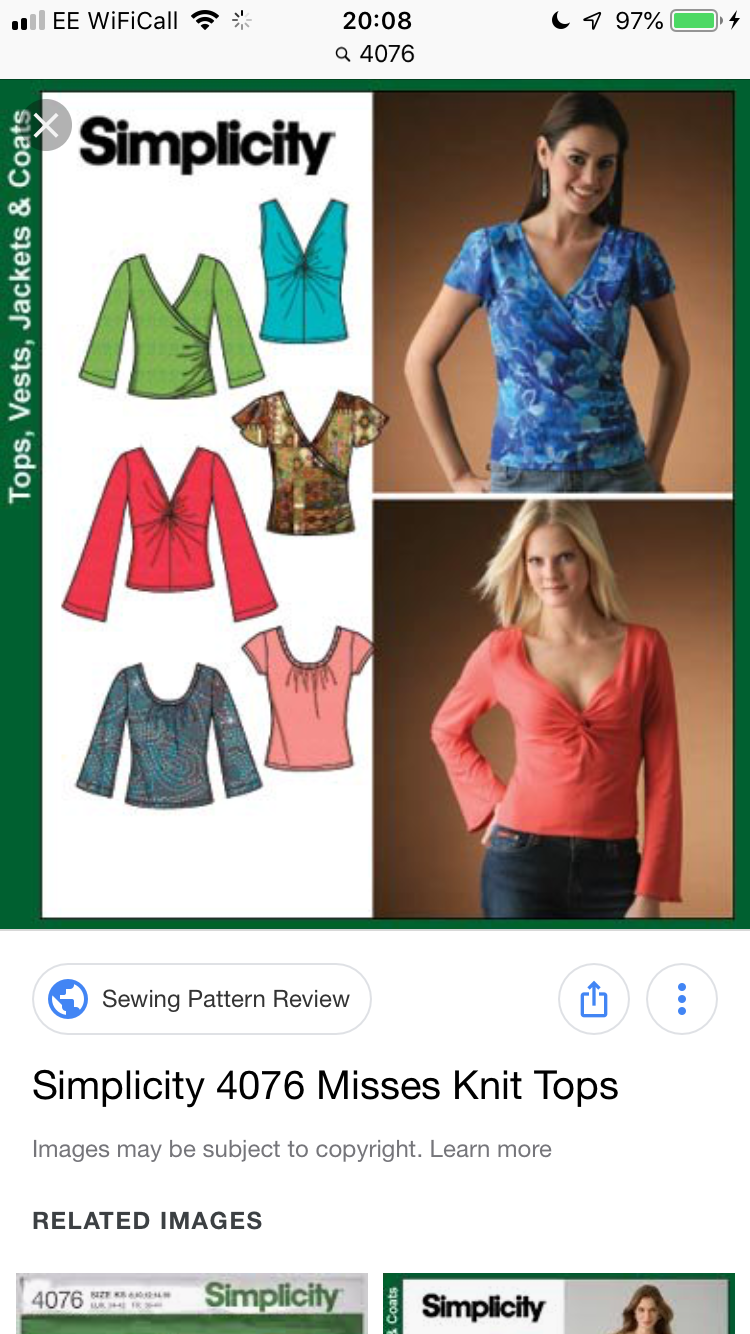Tap Learn more about copyright
This screenshot has width=750, height=1334.
click(x=491, y=1149)
